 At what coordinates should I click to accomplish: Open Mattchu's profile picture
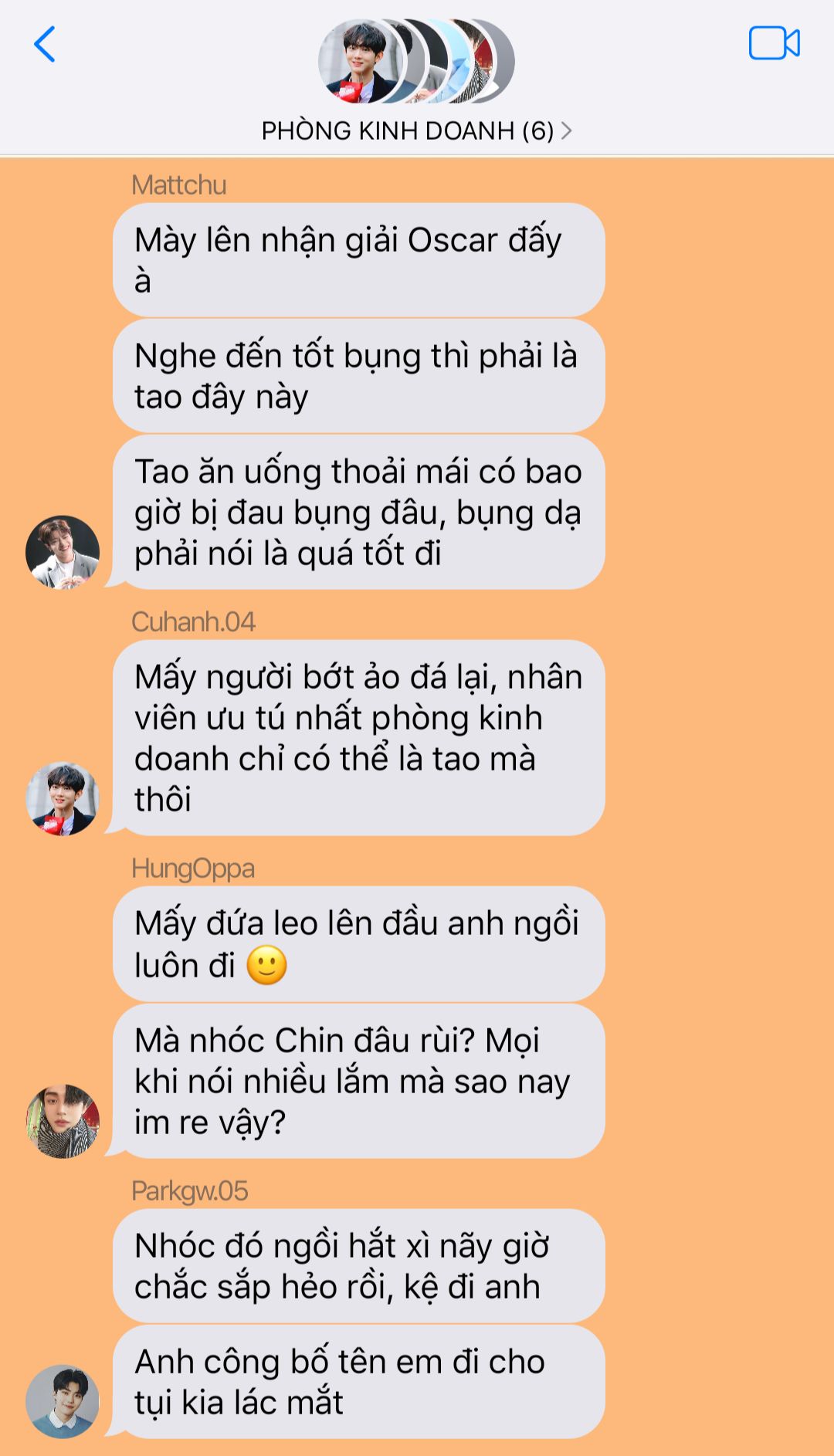(63, 552)
